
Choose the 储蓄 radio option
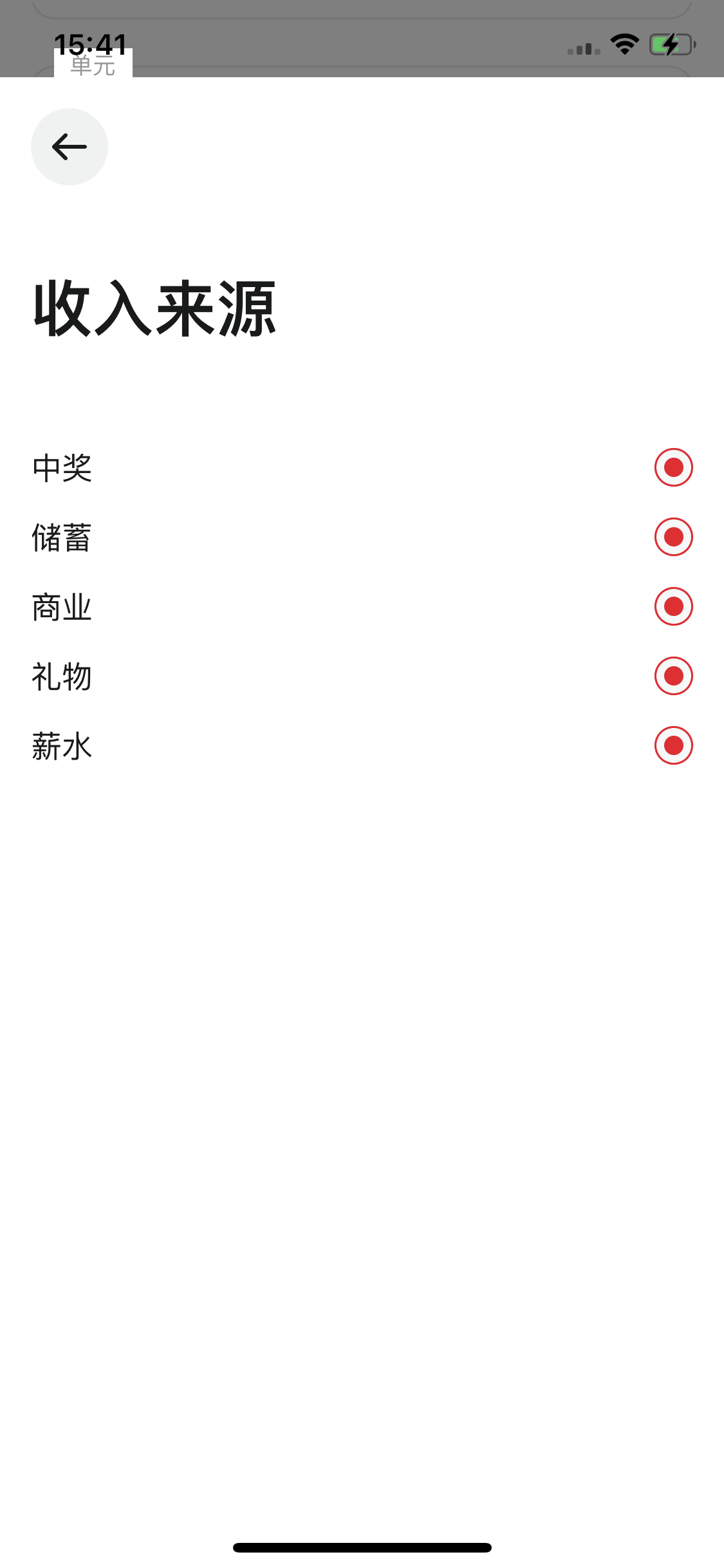click(x=673, y=537)
